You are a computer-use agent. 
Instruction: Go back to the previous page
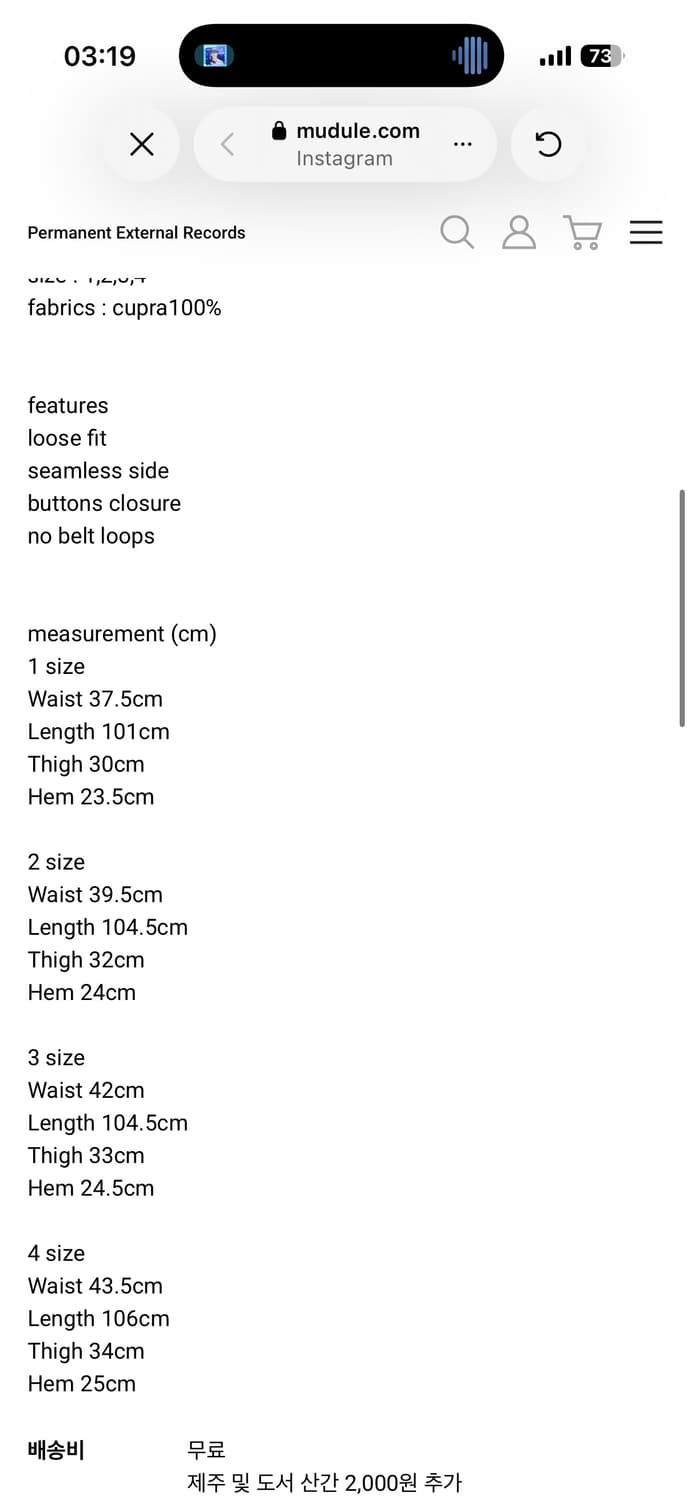[x=227, y=145]
